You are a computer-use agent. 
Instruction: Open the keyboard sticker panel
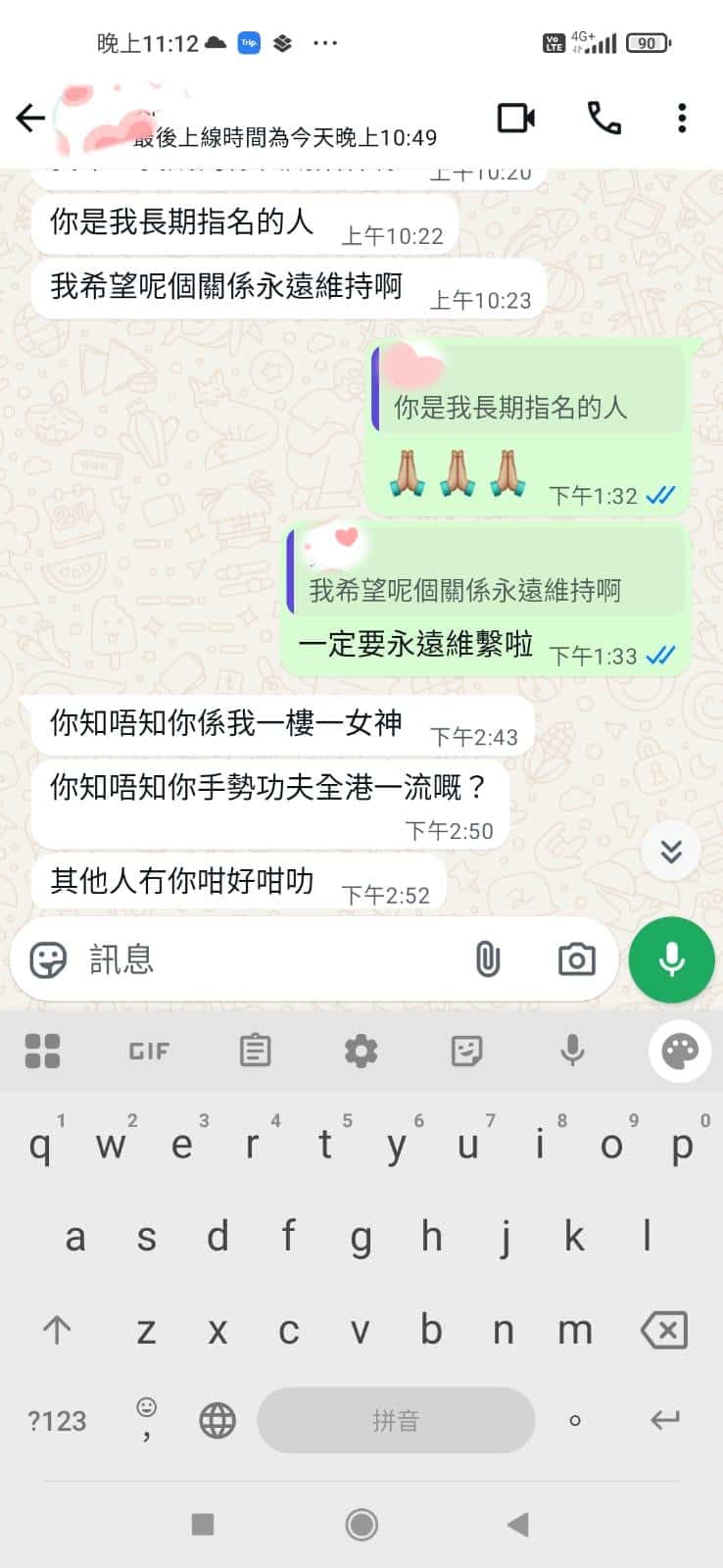466,1052
